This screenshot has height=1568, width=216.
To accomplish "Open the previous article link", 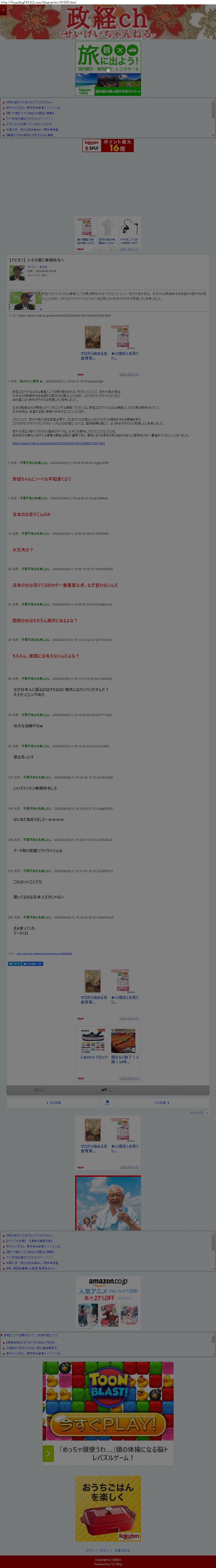I will tap(54, 1102).
